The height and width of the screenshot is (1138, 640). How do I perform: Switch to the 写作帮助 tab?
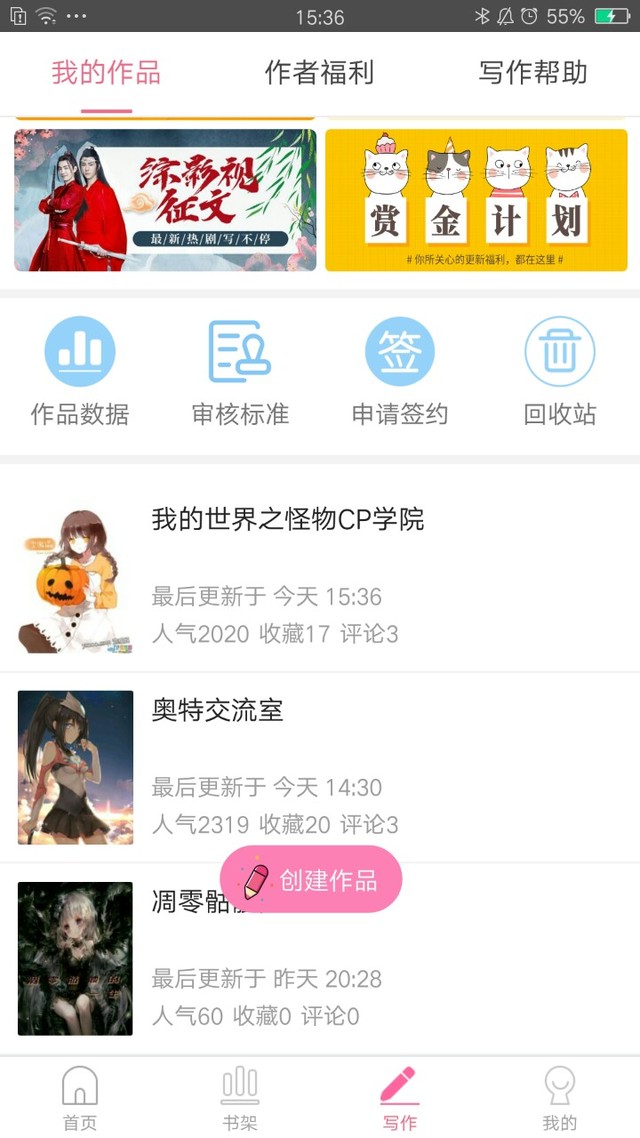pyautogui.click(x=532, y=73)
